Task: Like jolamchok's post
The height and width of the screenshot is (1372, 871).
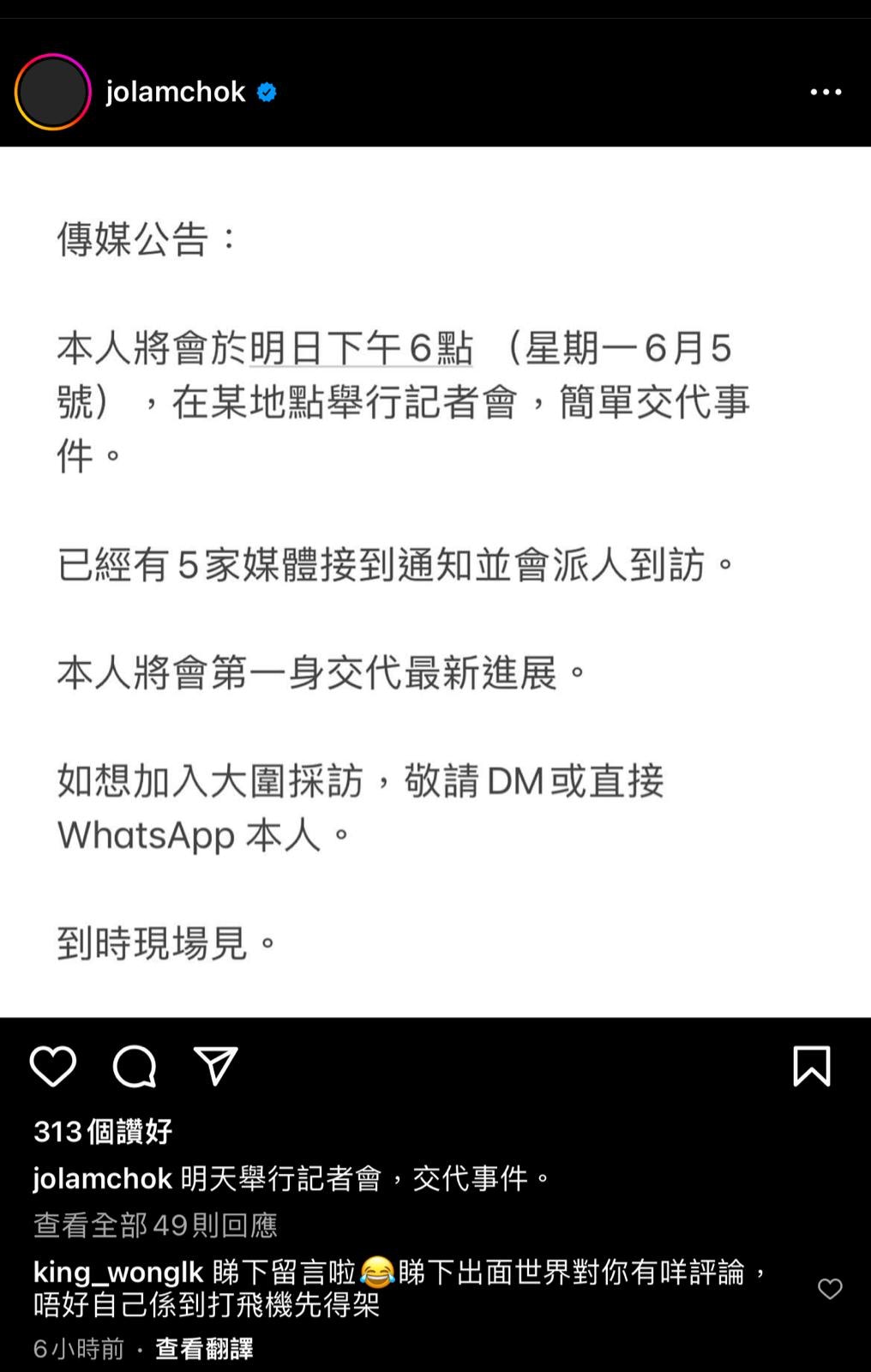Action: pyautogui.click(x=53, y=1067)
